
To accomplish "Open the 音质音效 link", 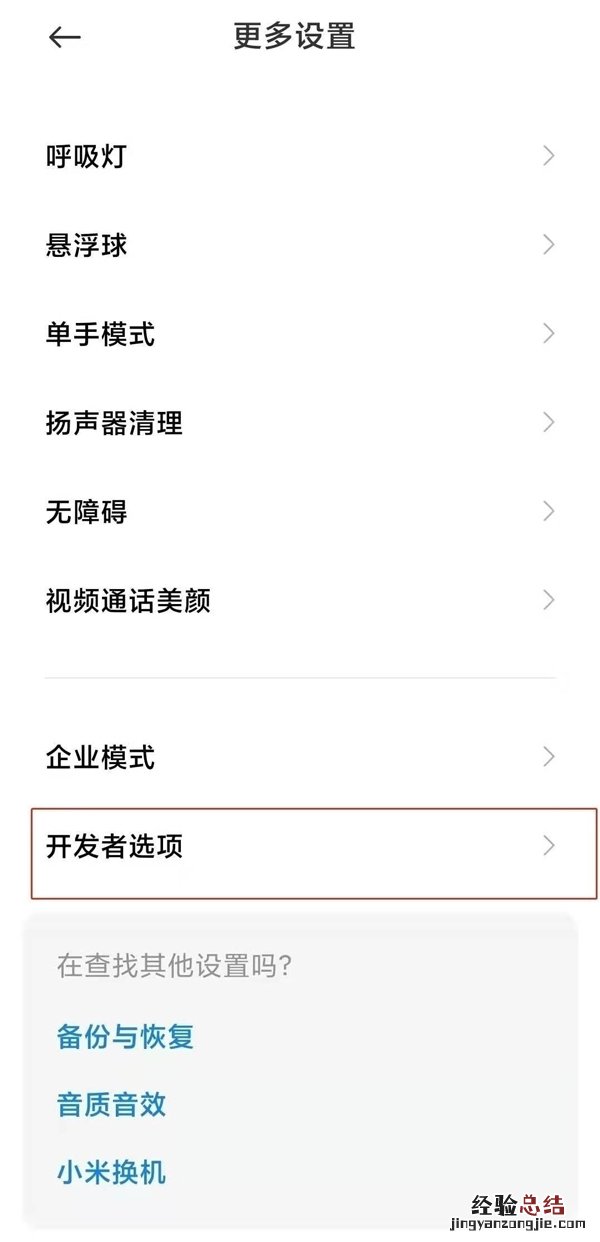I will pos(111,1105).
